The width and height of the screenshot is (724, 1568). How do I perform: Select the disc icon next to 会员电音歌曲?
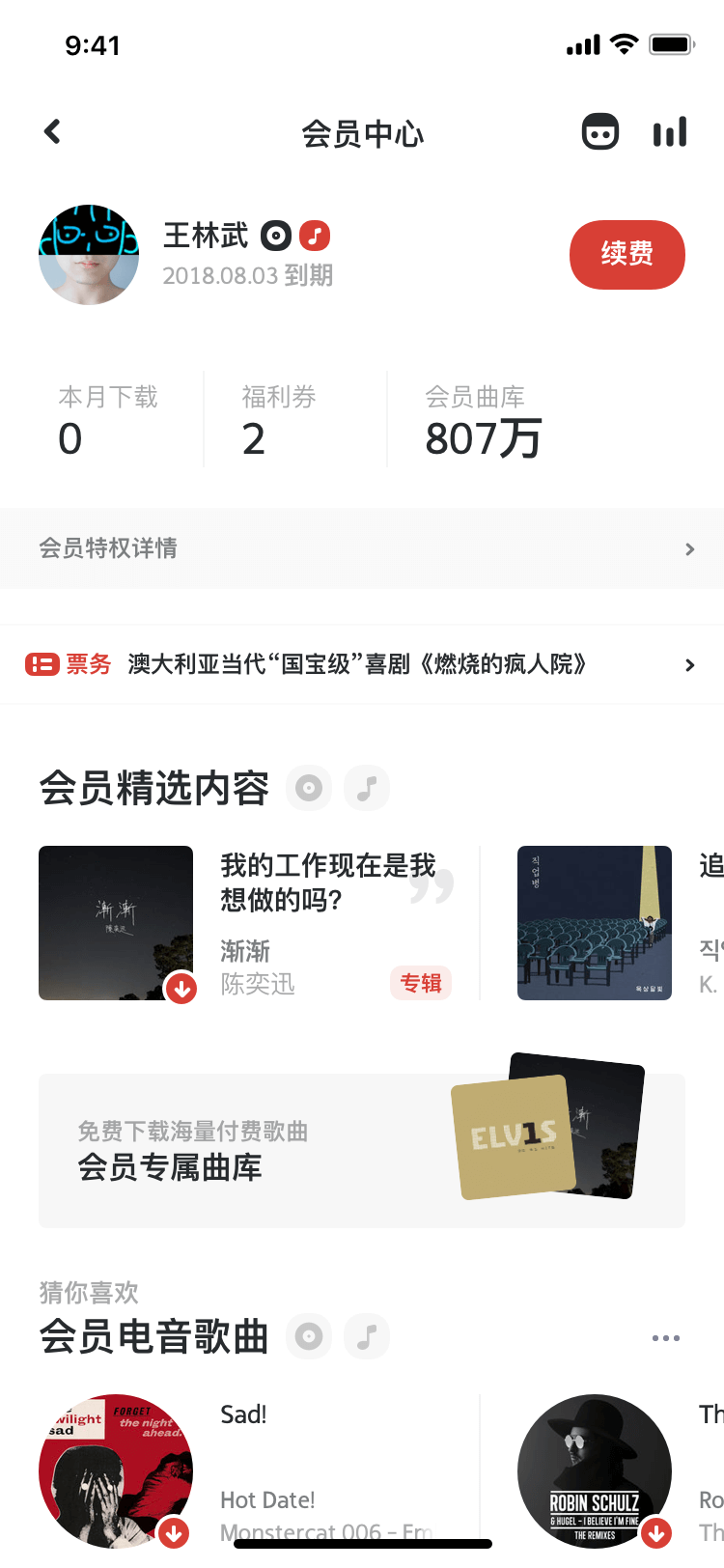[309, 1337]
